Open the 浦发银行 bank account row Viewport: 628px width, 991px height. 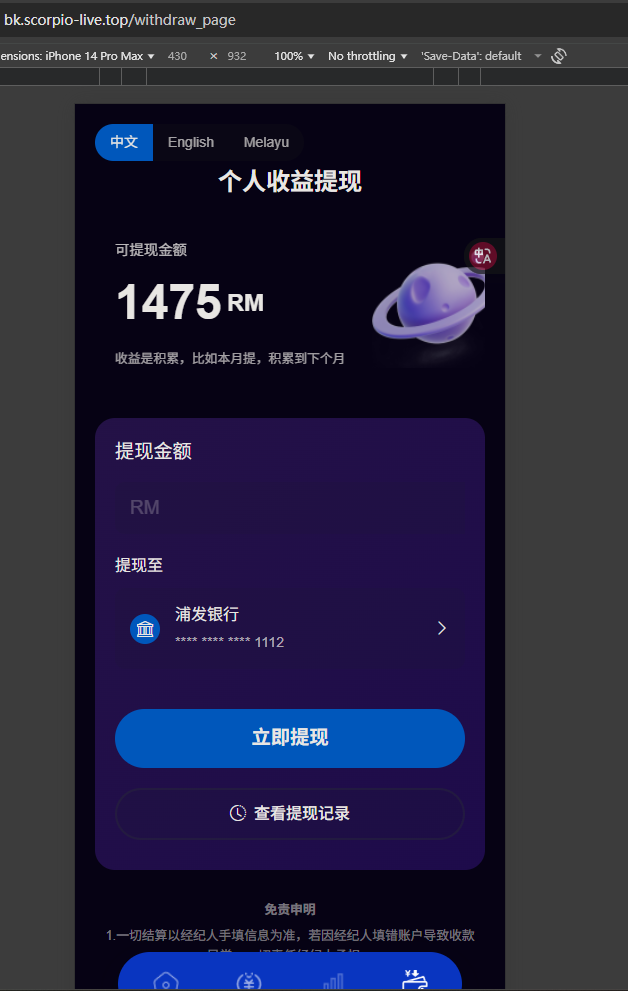pyautogui.click(x=290, y=627)
